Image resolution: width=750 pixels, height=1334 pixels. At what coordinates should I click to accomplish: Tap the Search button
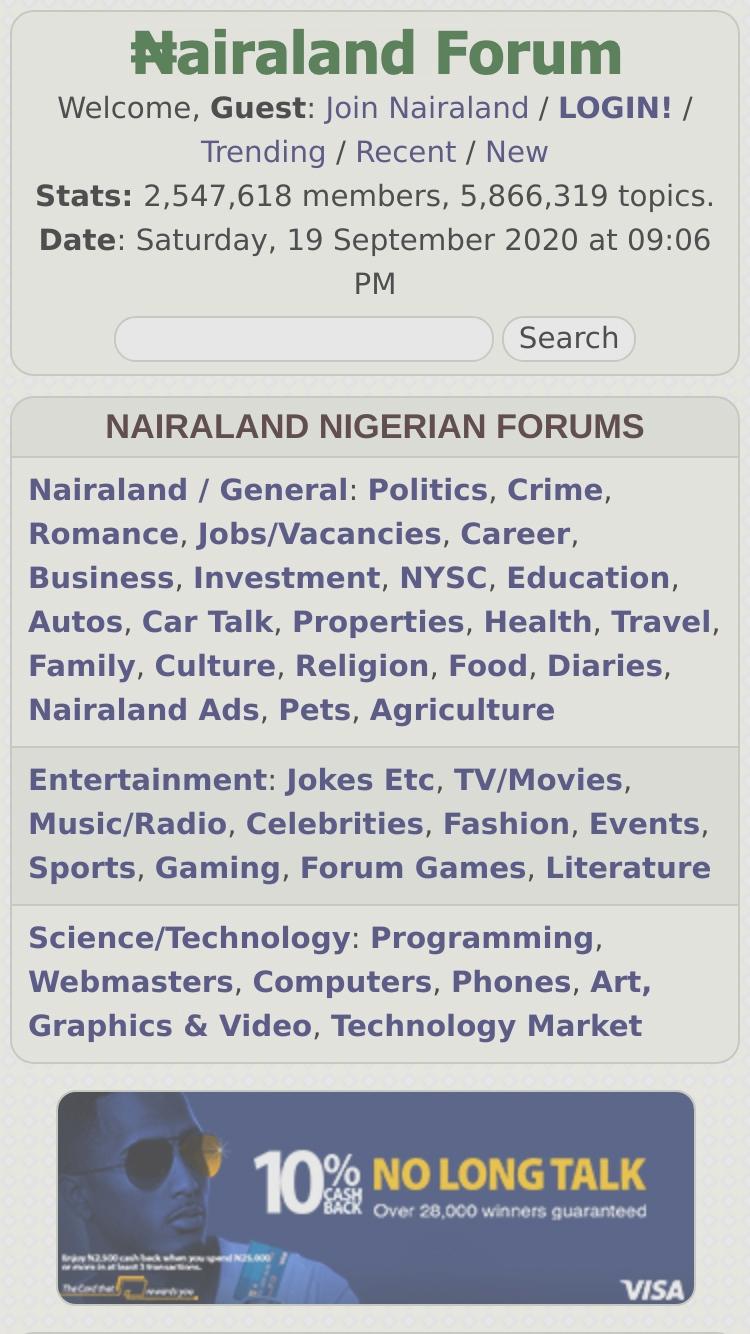(569, 339)
